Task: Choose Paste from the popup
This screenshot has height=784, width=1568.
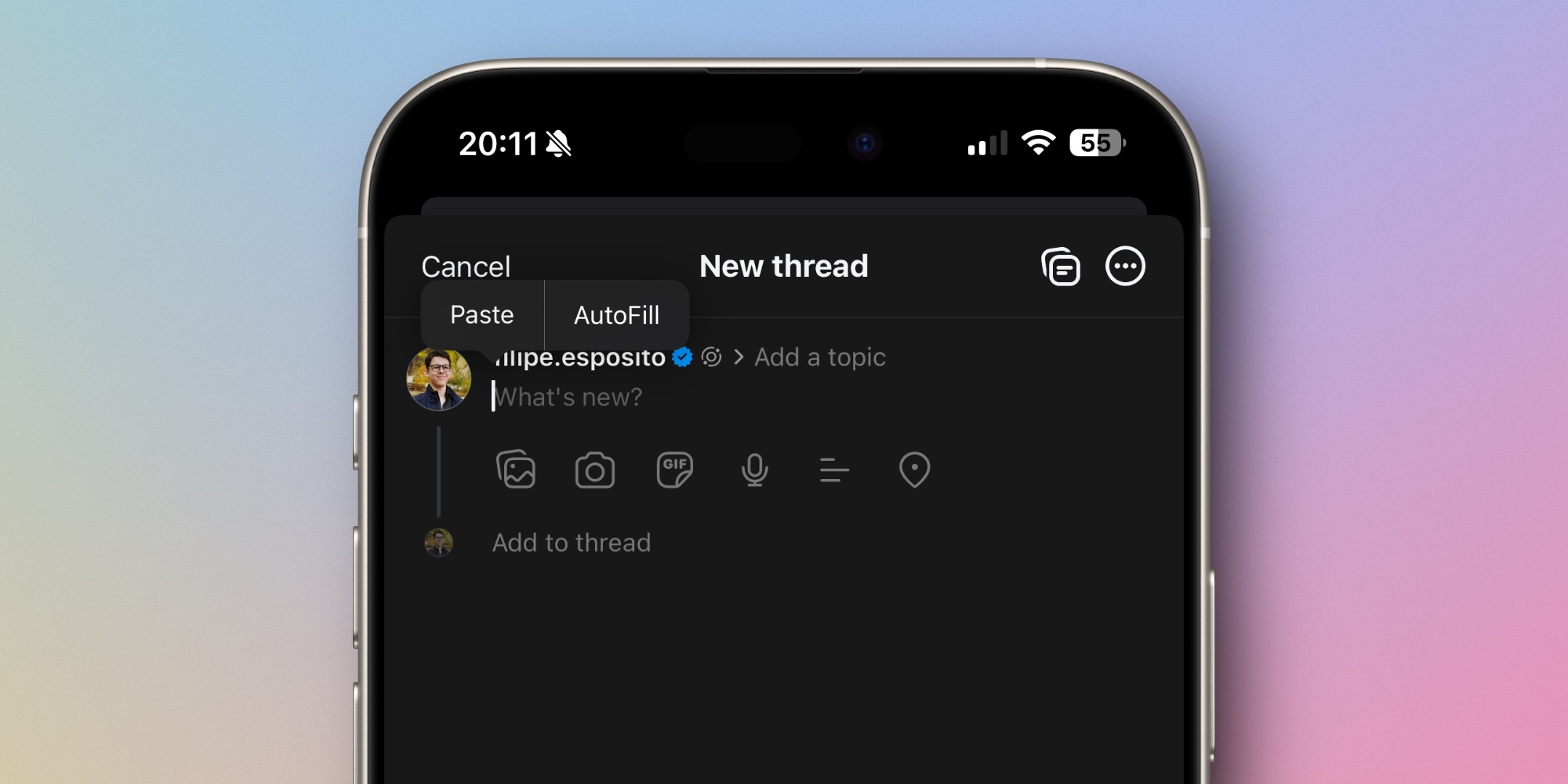Action: tap(482, 315)
